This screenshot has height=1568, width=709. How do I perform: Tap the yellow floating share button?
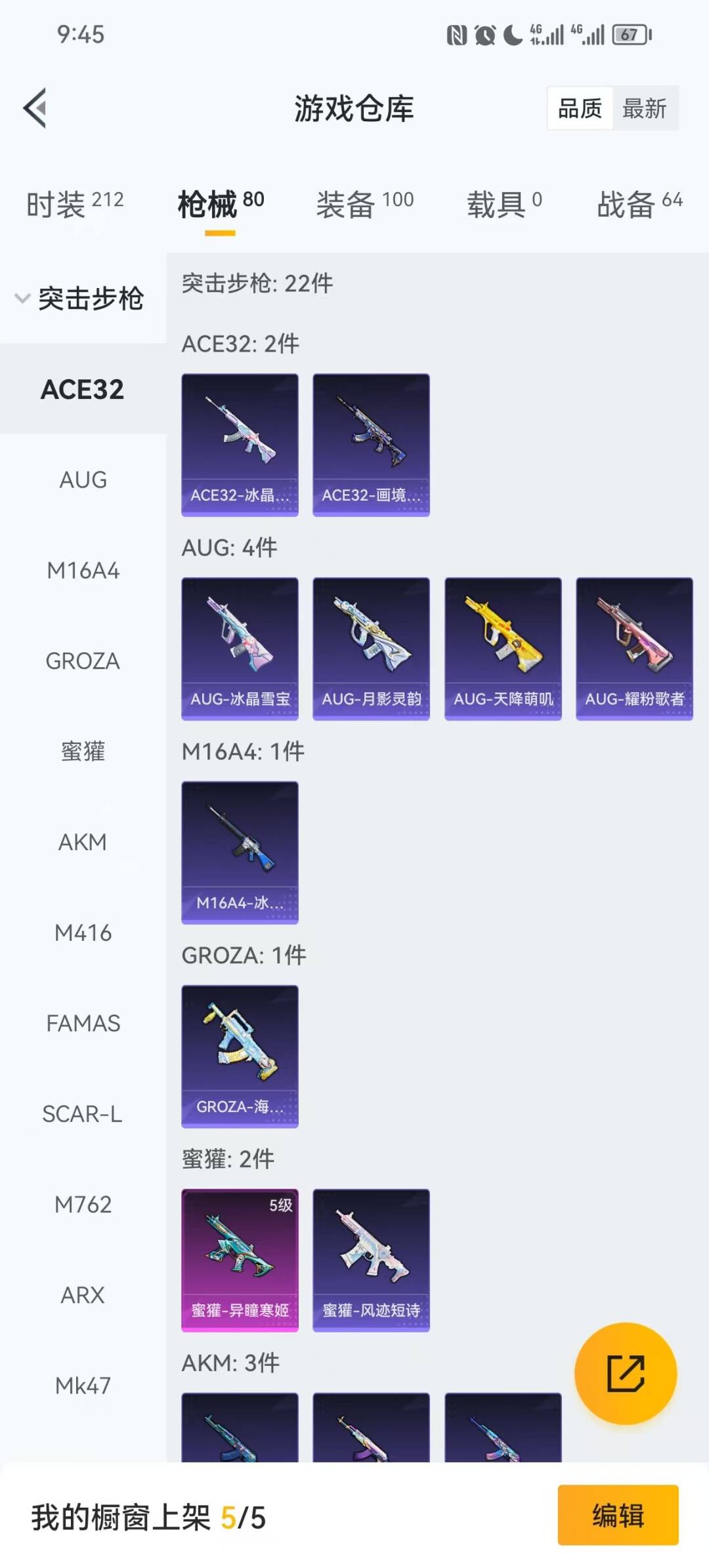(625, 1373)
